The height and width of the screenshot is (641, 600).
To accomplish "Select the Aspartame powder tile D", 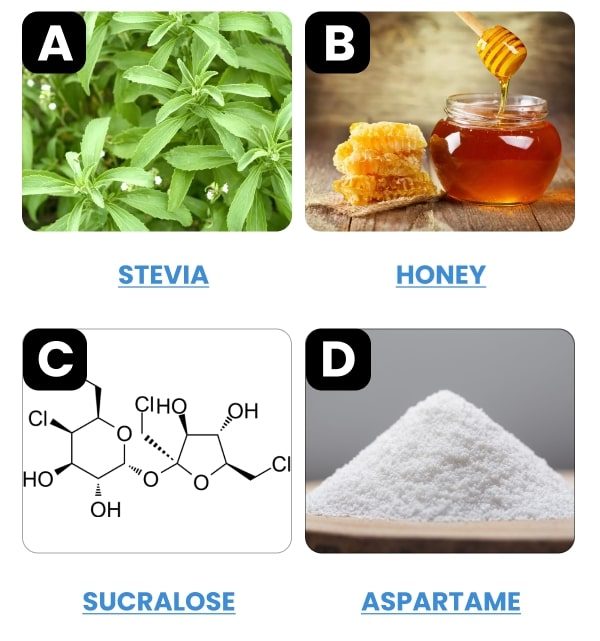I will (440, 441).
